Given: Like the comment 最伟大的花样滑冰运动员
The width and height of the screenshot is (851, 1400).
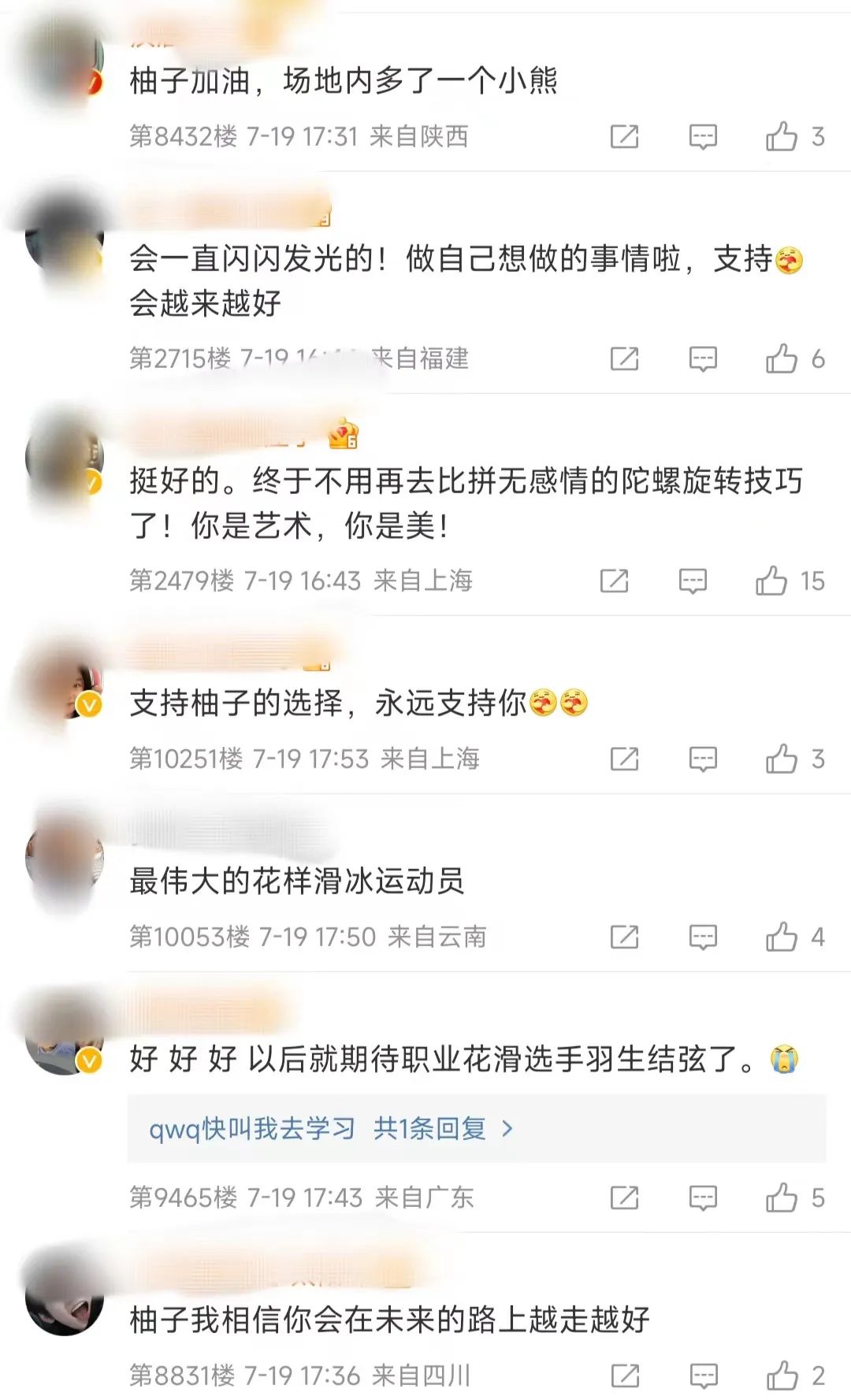Looking at the screenshot, I should pyautogui.click(x=781, y=938).
